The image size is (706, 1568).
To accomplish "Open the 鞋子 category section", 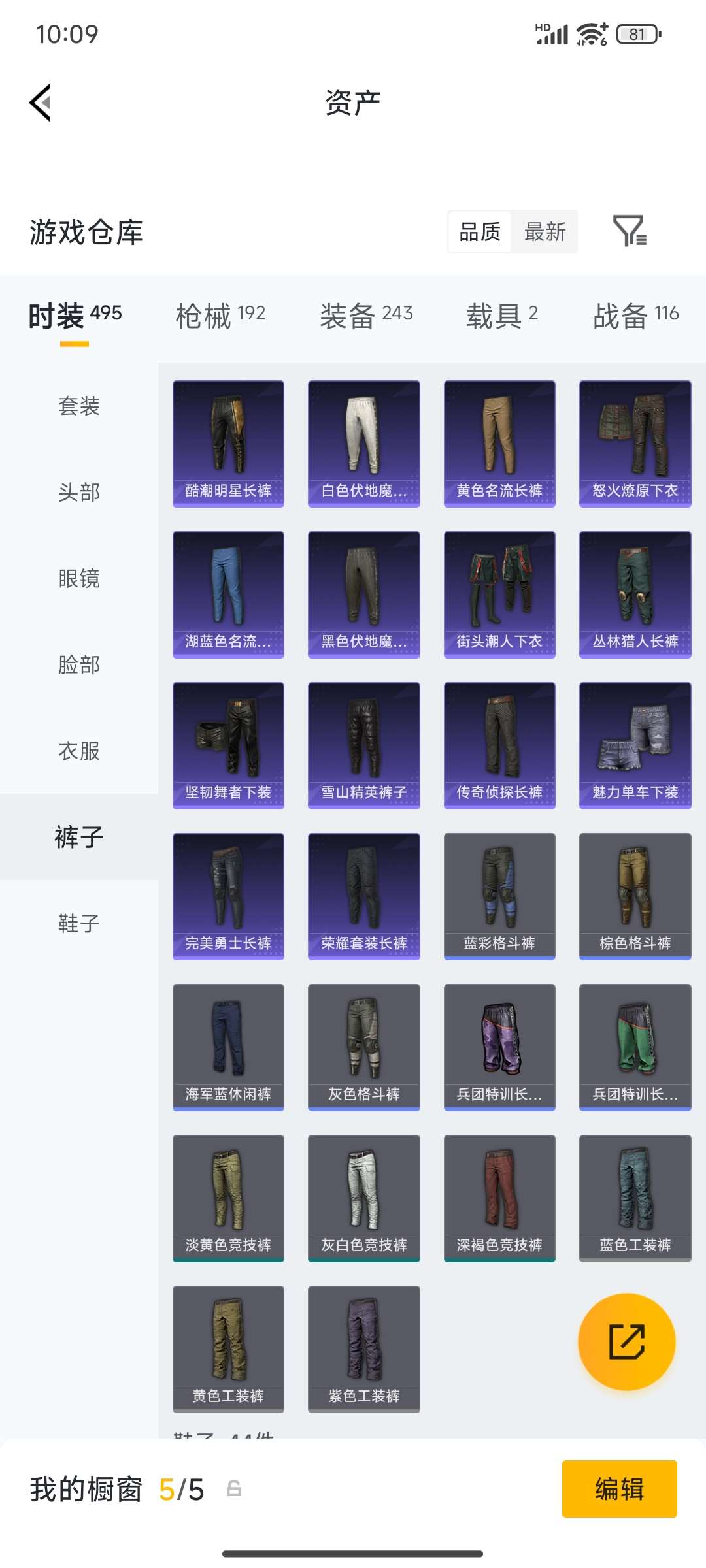I will click(78, 923).
